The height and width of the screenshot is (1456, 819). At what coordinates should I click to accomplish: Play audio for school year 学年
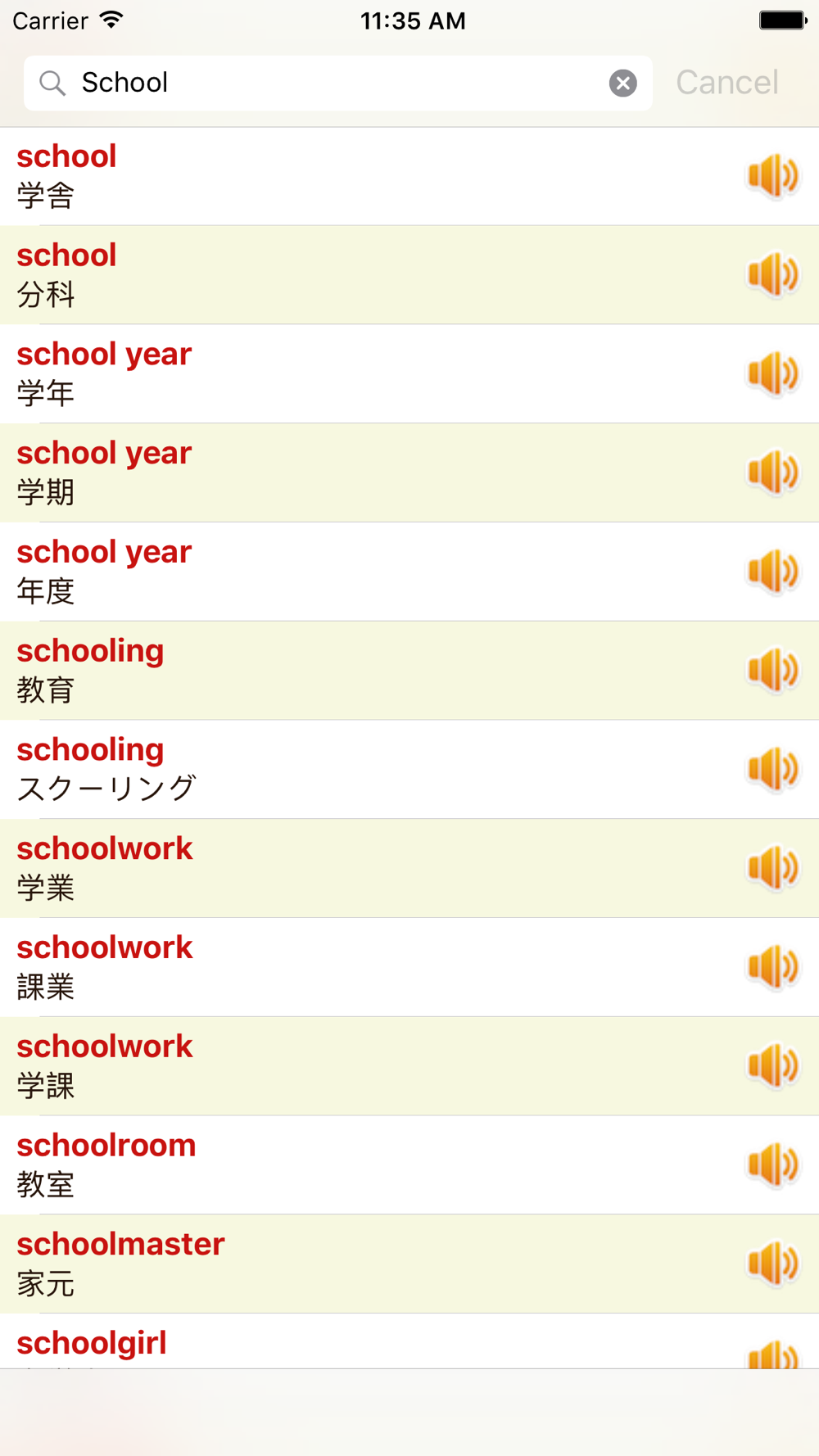coord(772,373)
